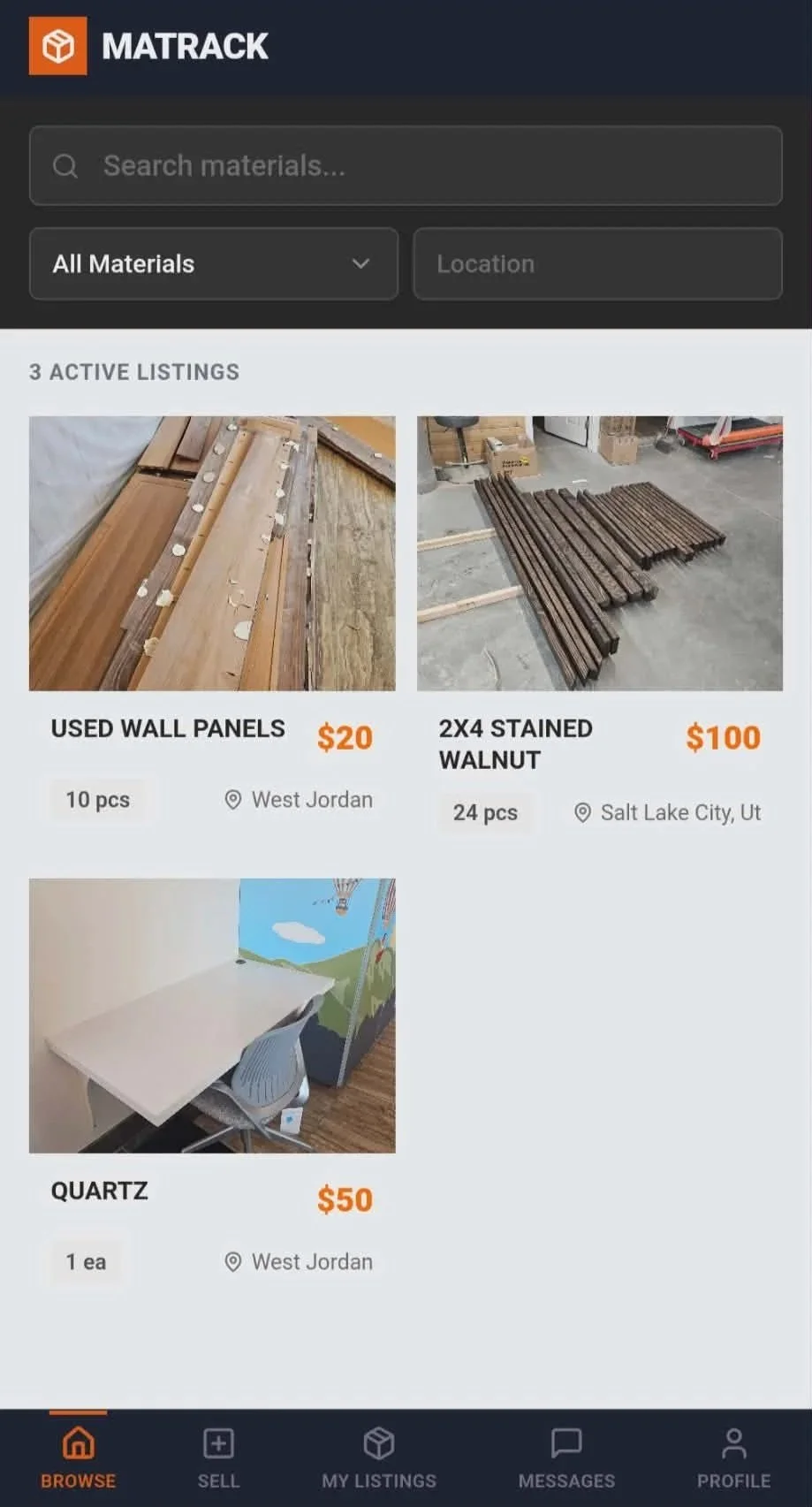The height and width of the screenshot is (1507, 812).
Task: Switch to the Profile tab
Action: pos(733,1458)
